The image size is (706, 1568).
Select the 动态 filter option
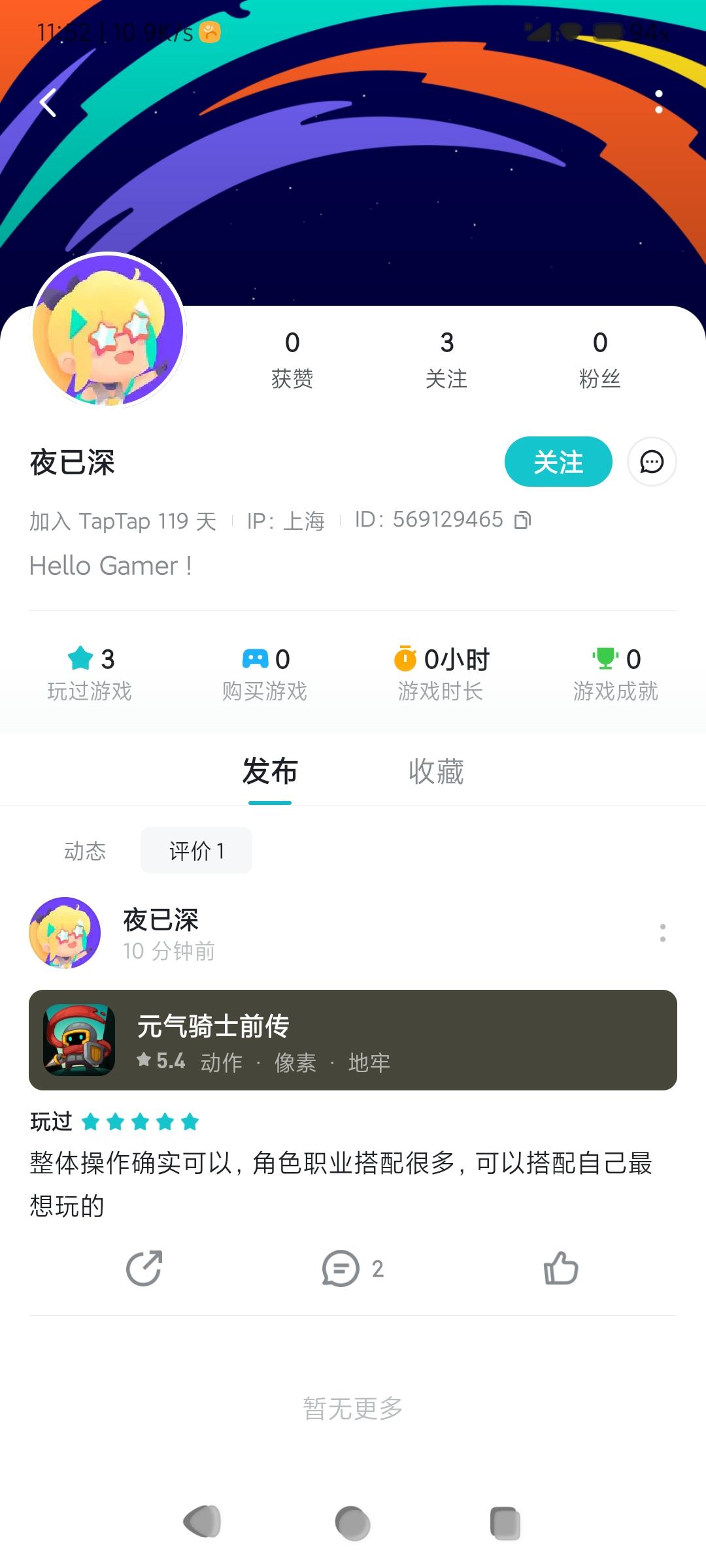pos(85,850)
